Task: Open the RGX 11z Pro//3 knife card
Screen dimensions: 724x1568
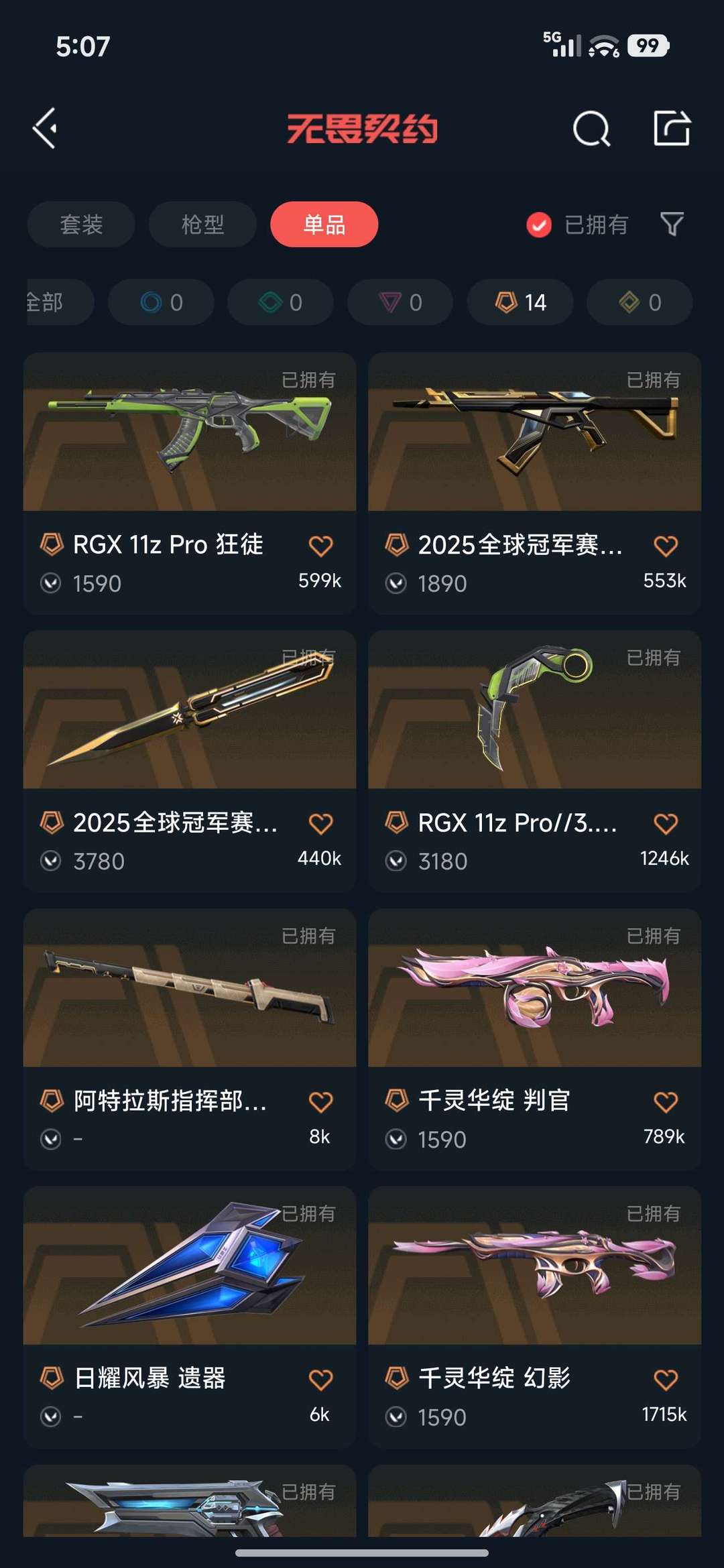Action: pyautogui.click(x=534, y=724)
